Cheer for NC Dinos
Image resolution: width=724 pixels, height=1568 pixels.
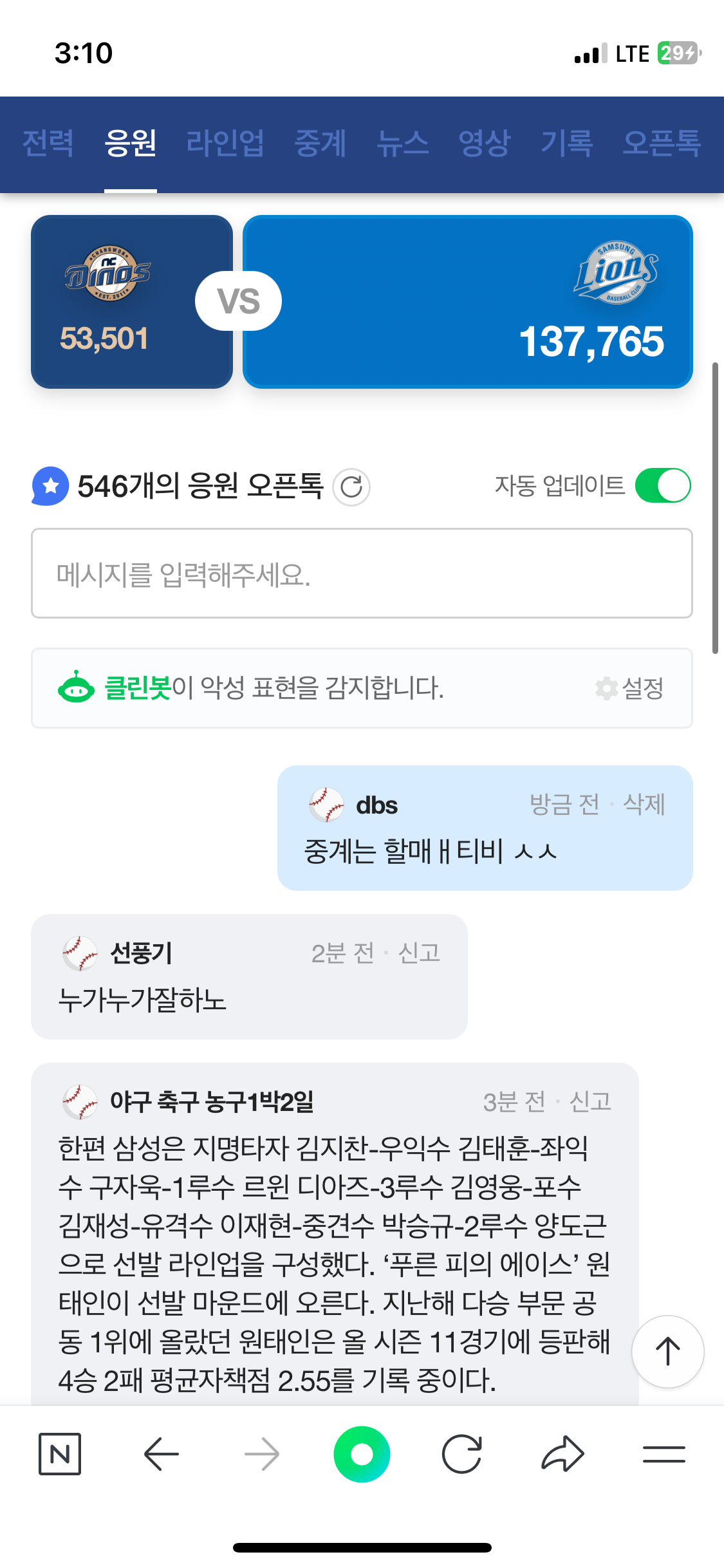[x=131, y=301]
